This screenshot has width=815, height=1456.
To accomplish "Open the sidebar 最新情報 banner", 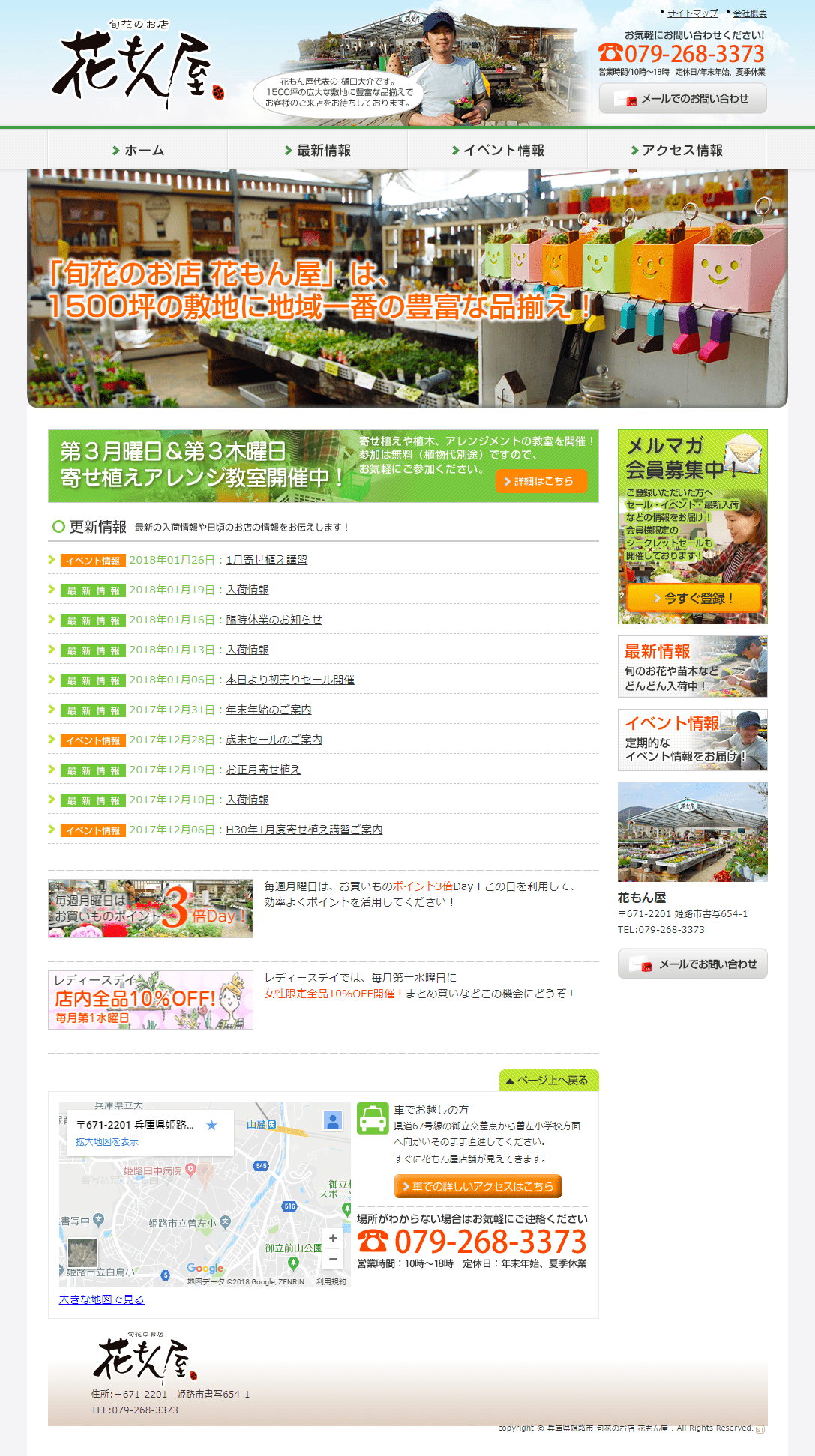I will click(692, 666).
